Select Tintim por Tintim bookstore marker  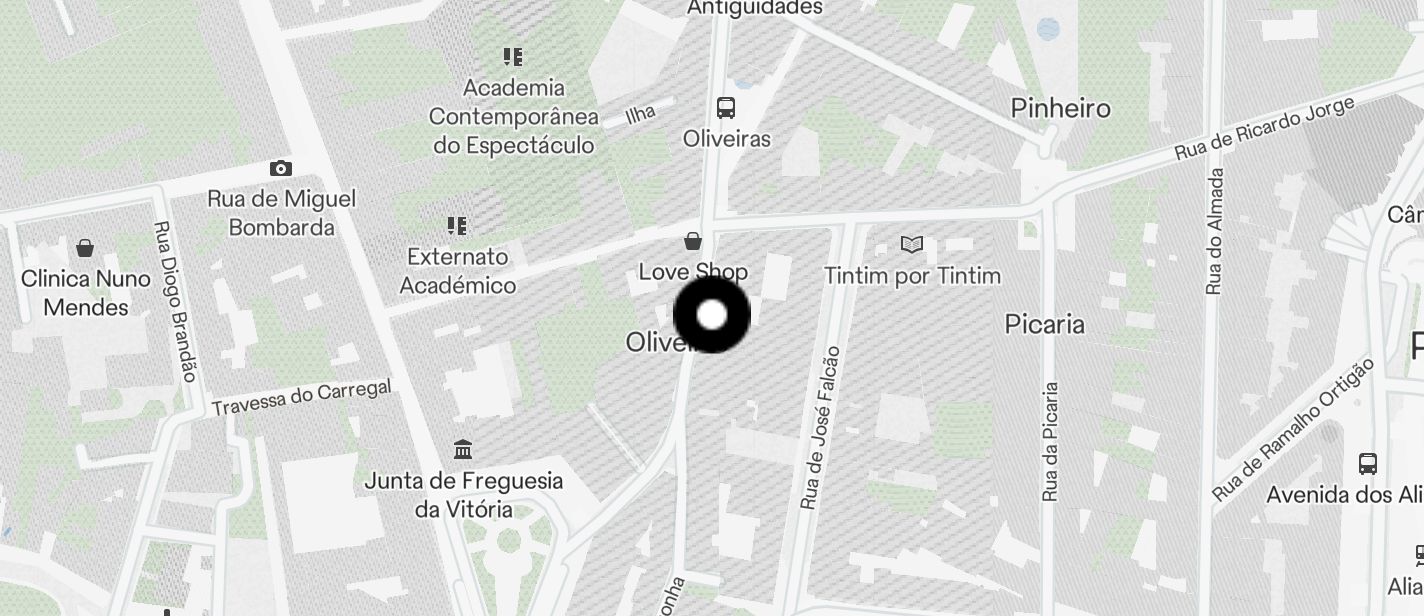pos(911,244)
